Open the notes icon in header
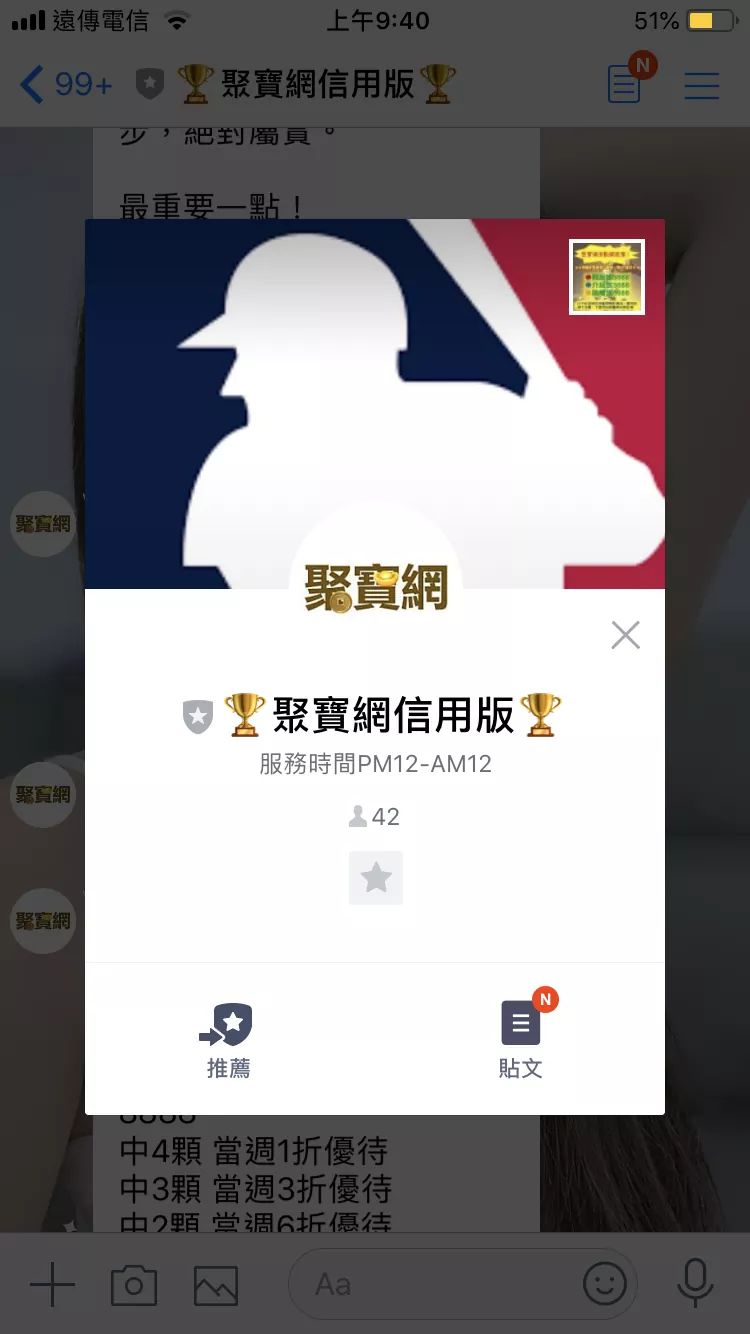 (x=625, y=85)
